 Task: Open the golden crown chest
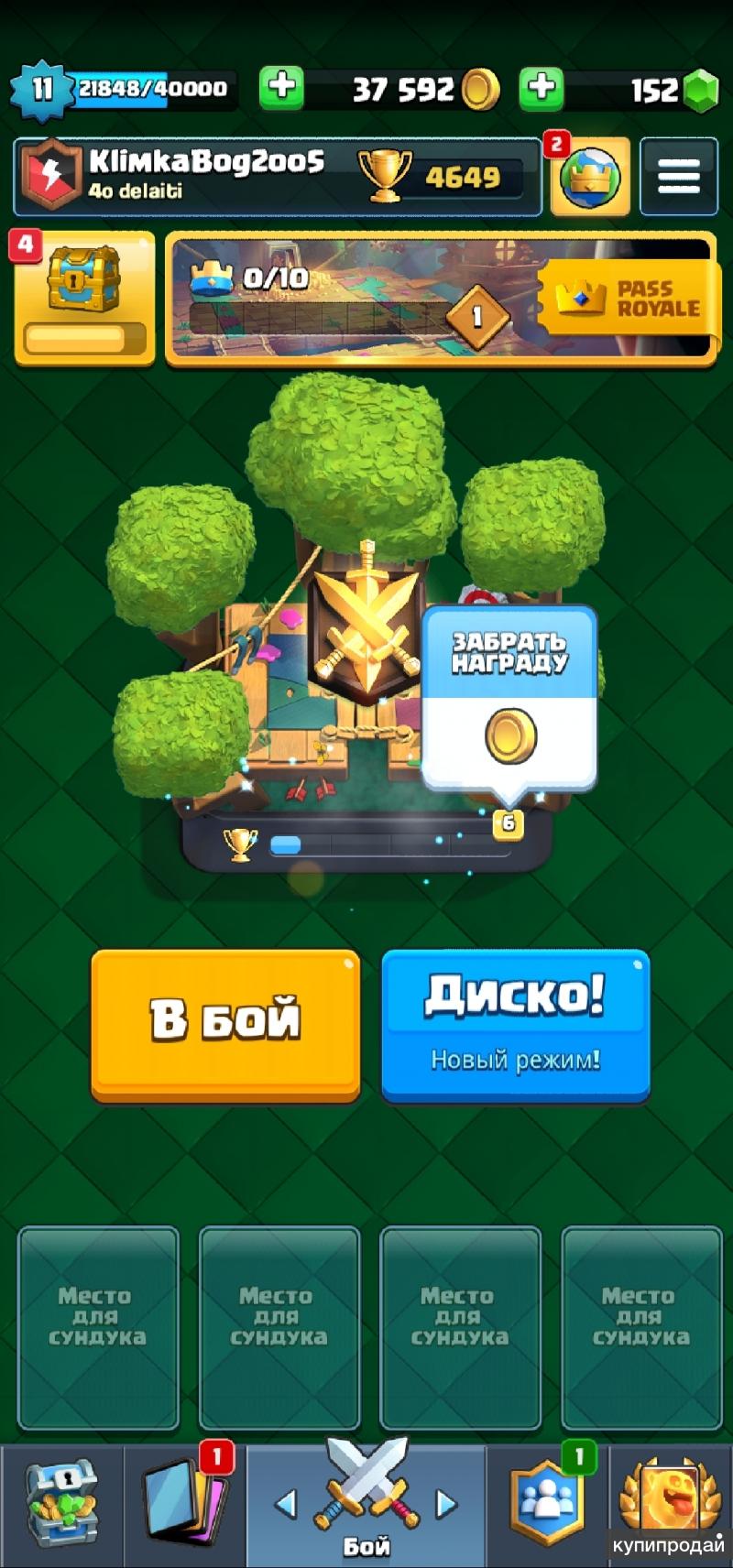coord(84,298)
